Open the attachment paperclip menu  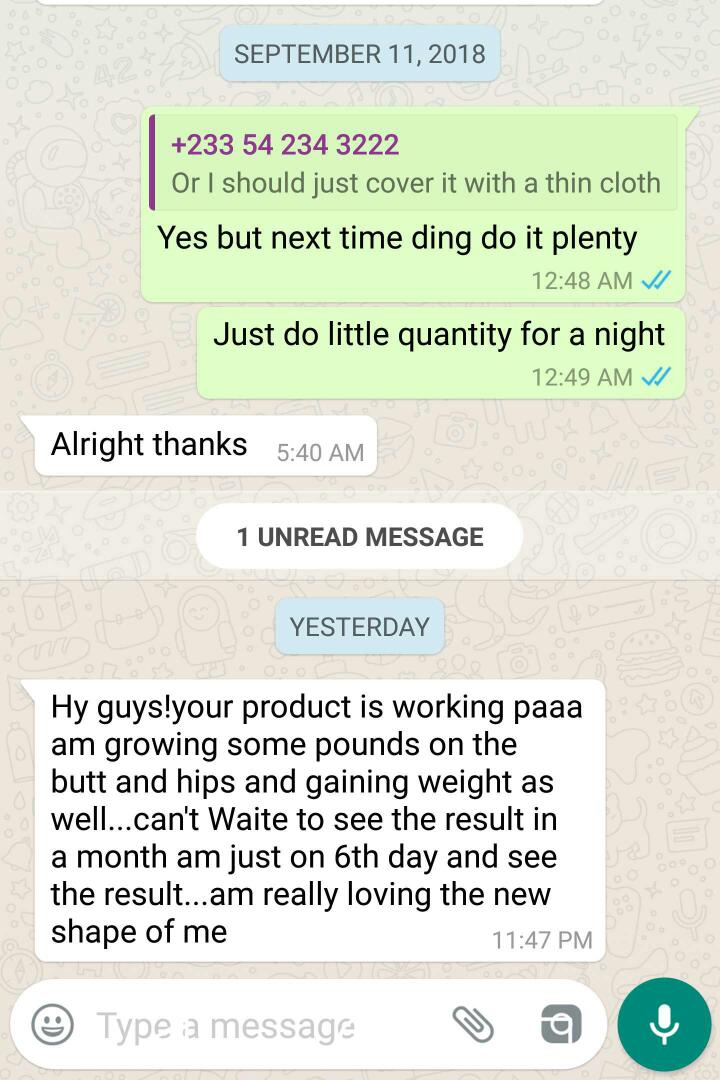pos(473,1024)
